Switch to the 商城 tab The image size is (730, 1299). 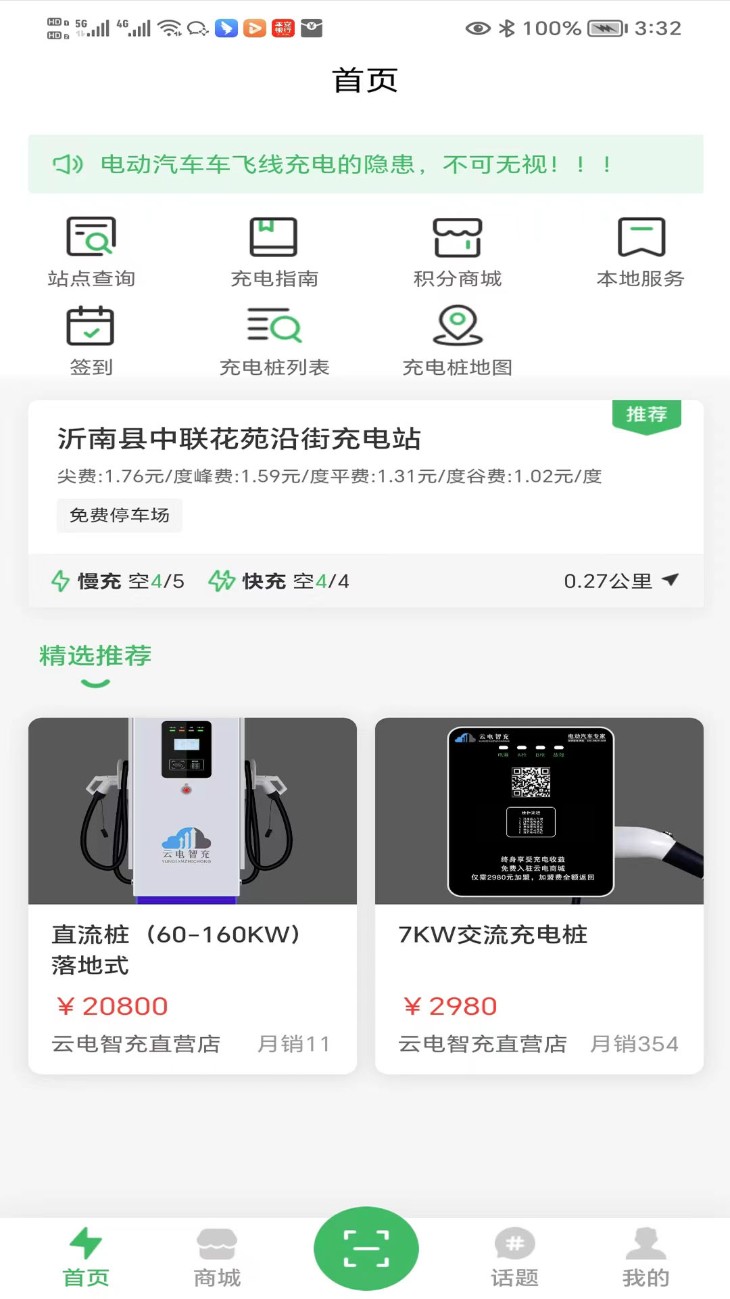click(x=217, y=1258)
